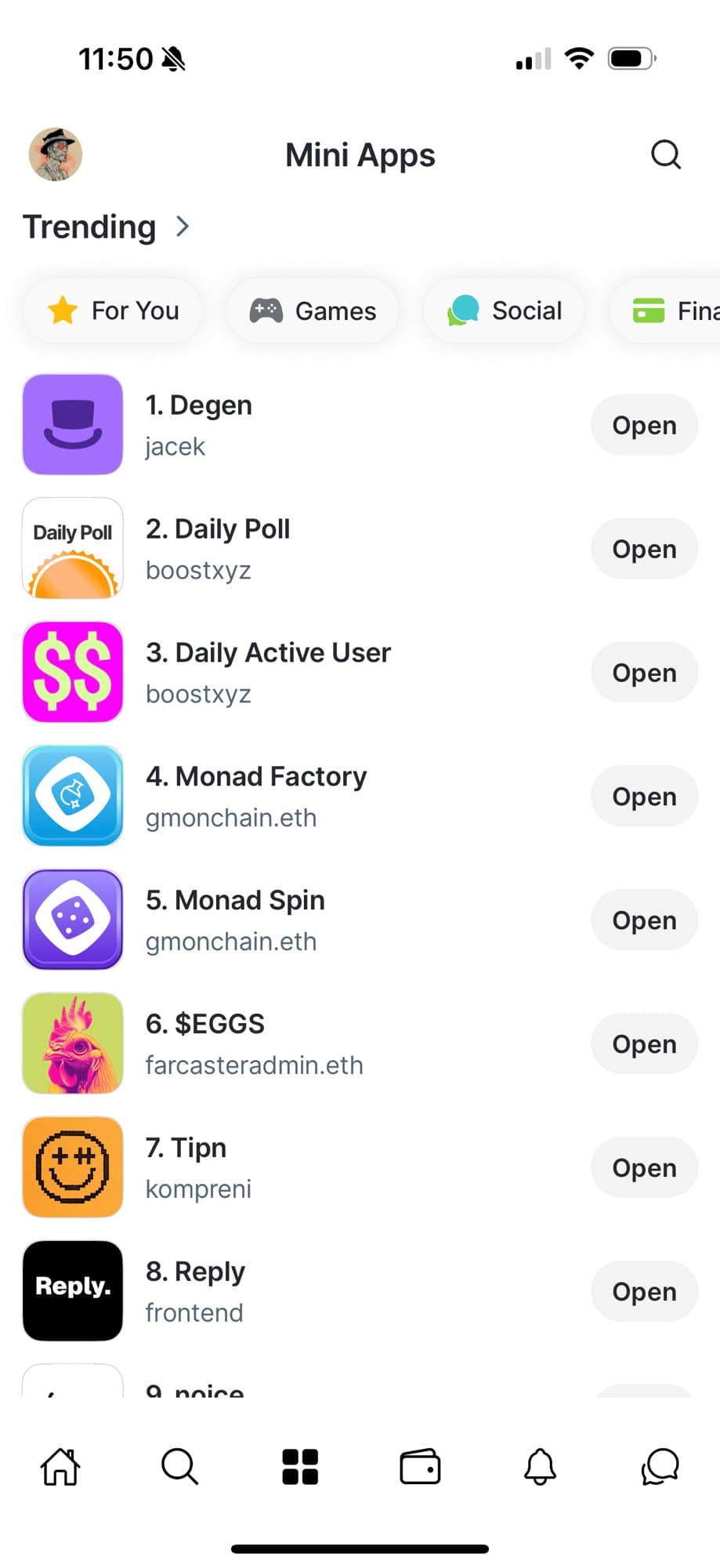Open Daily Active User by boostxyz
Image resolution: width=720 pixels, height=1568 pixels.
(643, 673)
